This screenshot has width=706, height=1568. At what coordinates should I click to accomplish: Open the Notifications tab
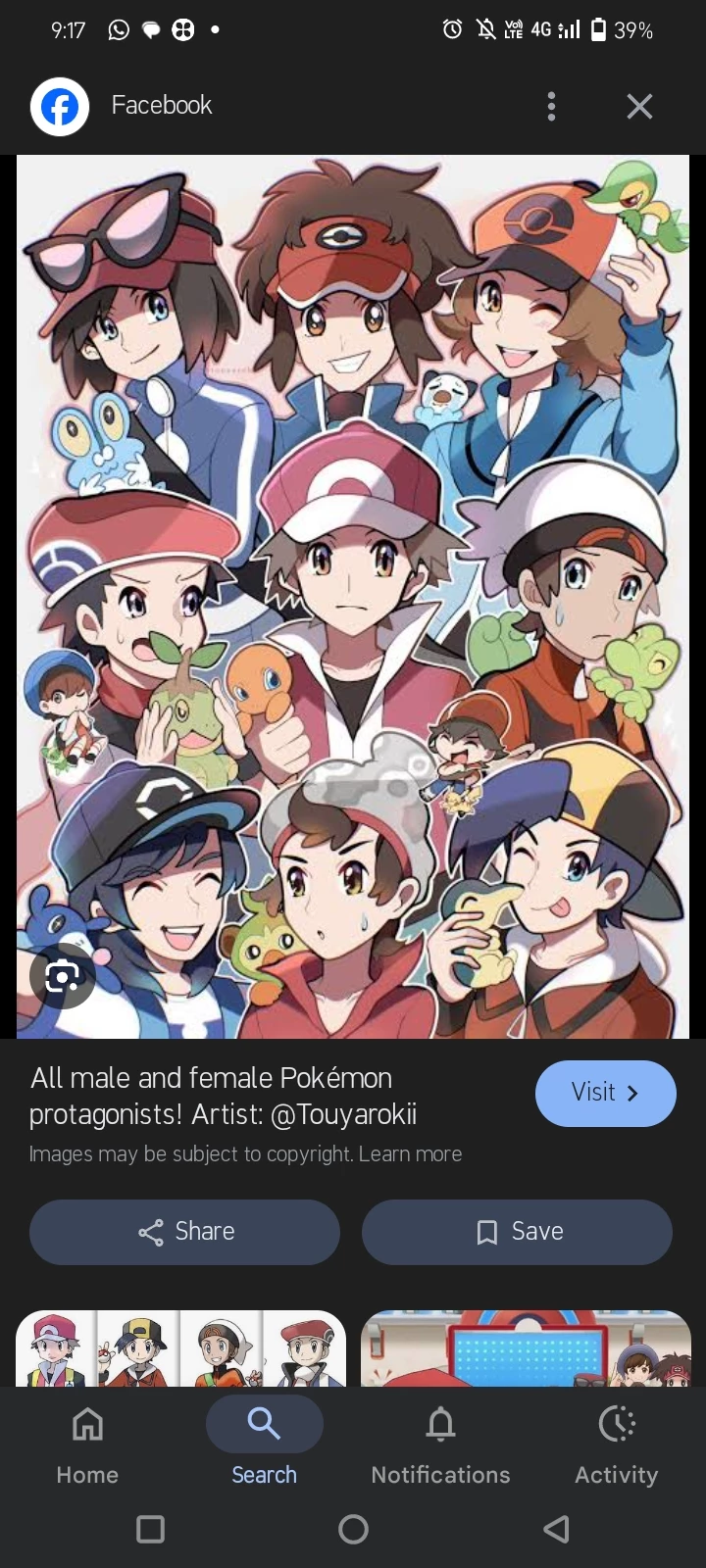pos(440,1443)
